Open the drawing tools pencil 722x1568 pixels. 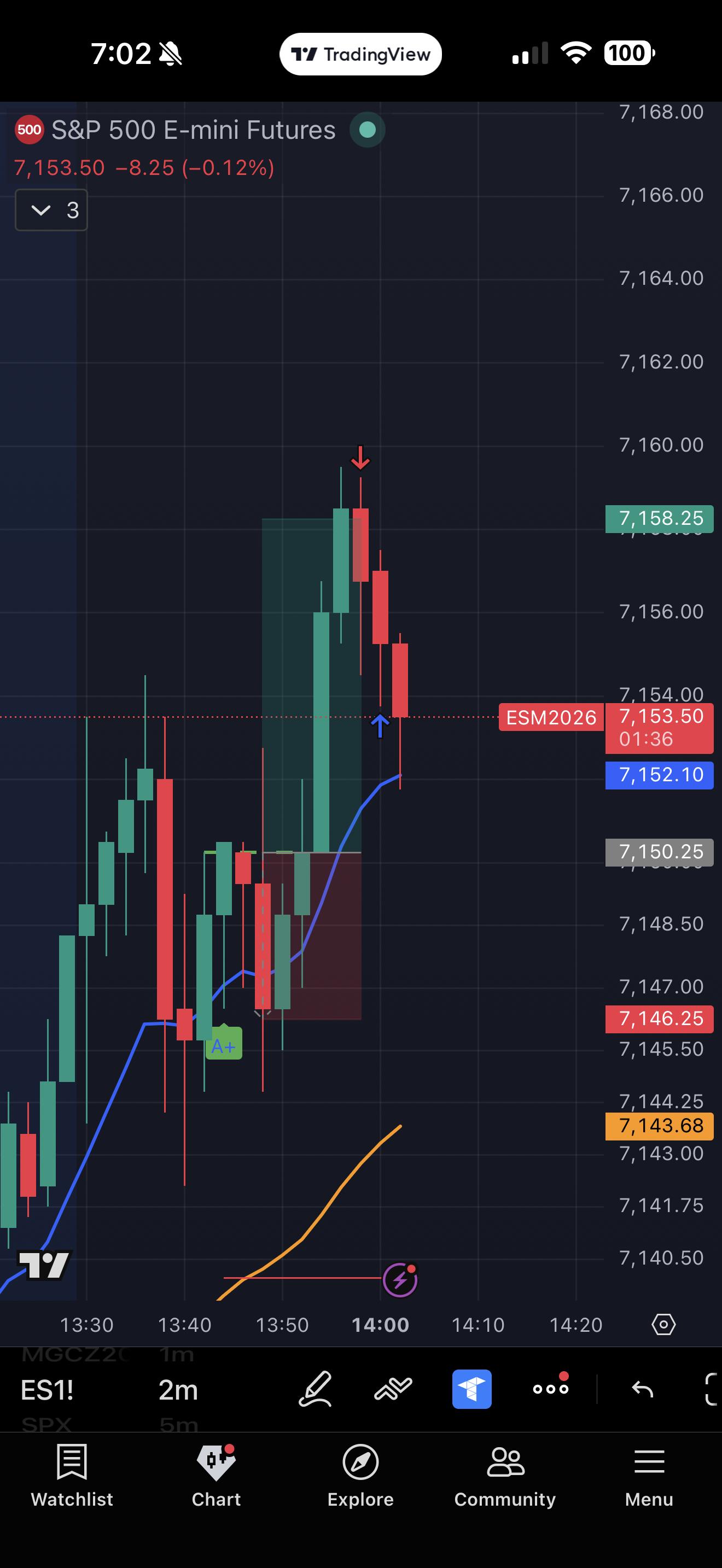pyautogui.click(x=316, y=1389)
